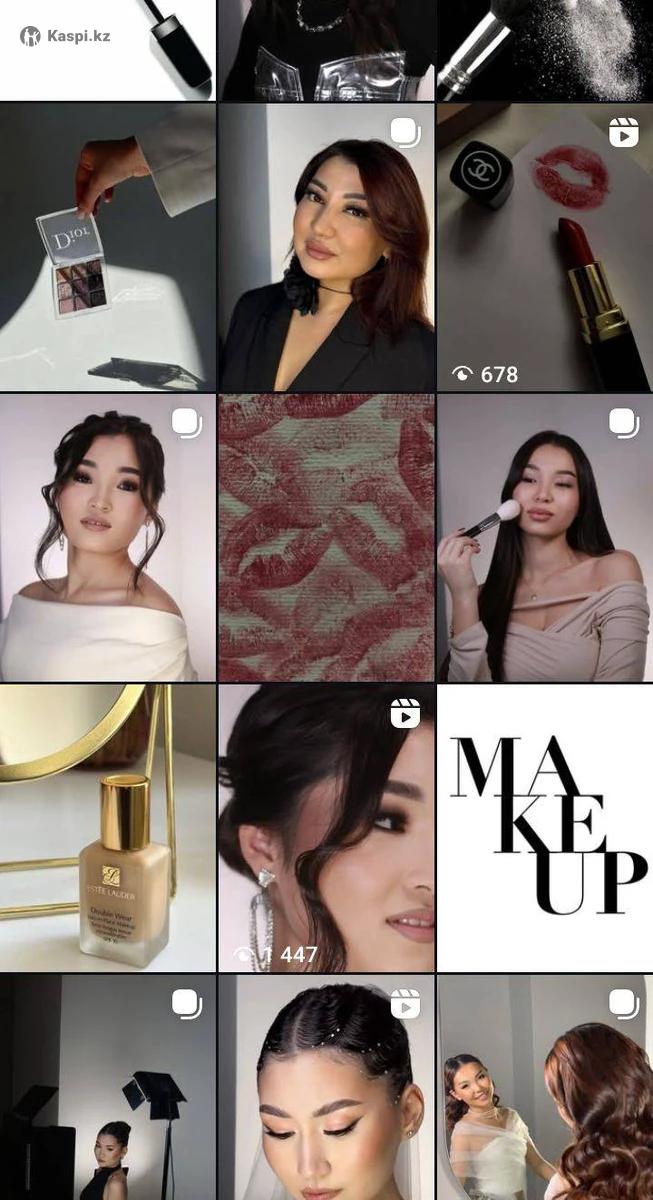Open the carousel post of woman in black blazer
653x1200 pixels.
[x=326, y=247]
